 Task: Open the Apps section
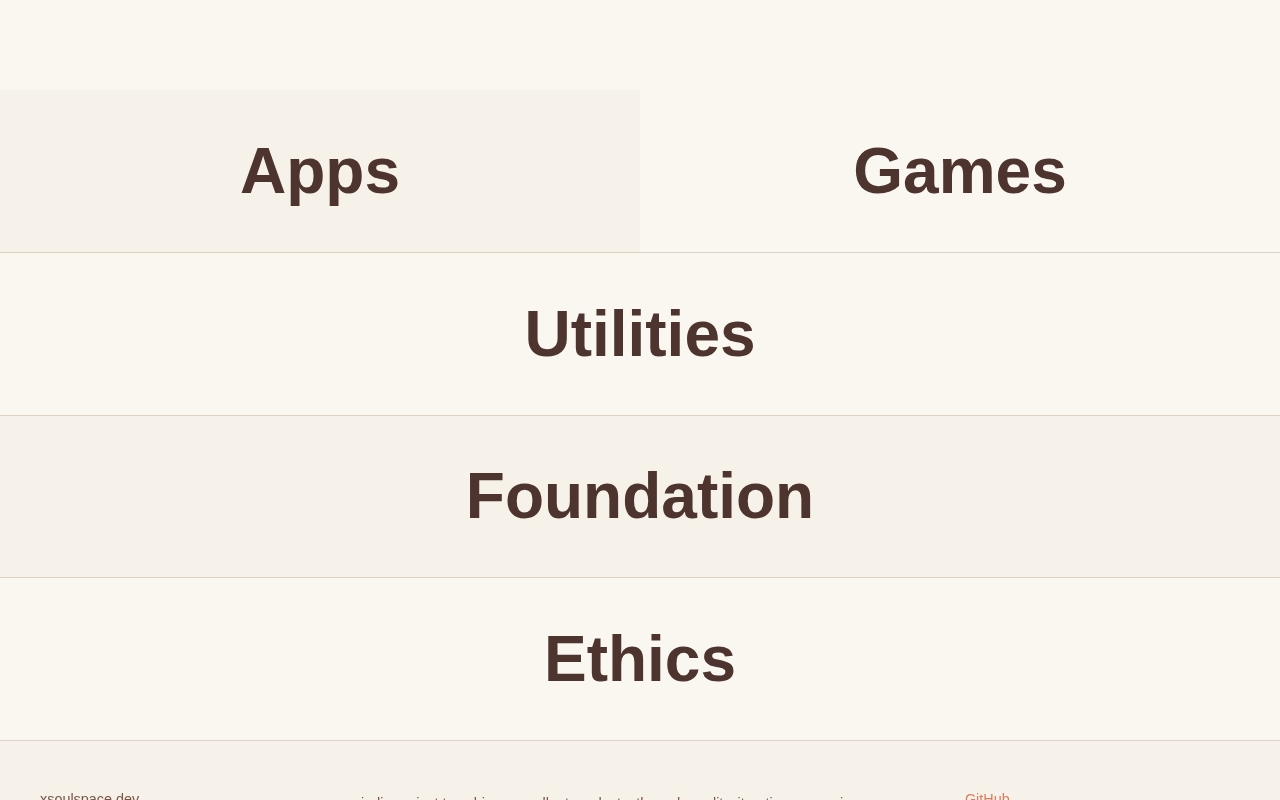pos(320,171)
